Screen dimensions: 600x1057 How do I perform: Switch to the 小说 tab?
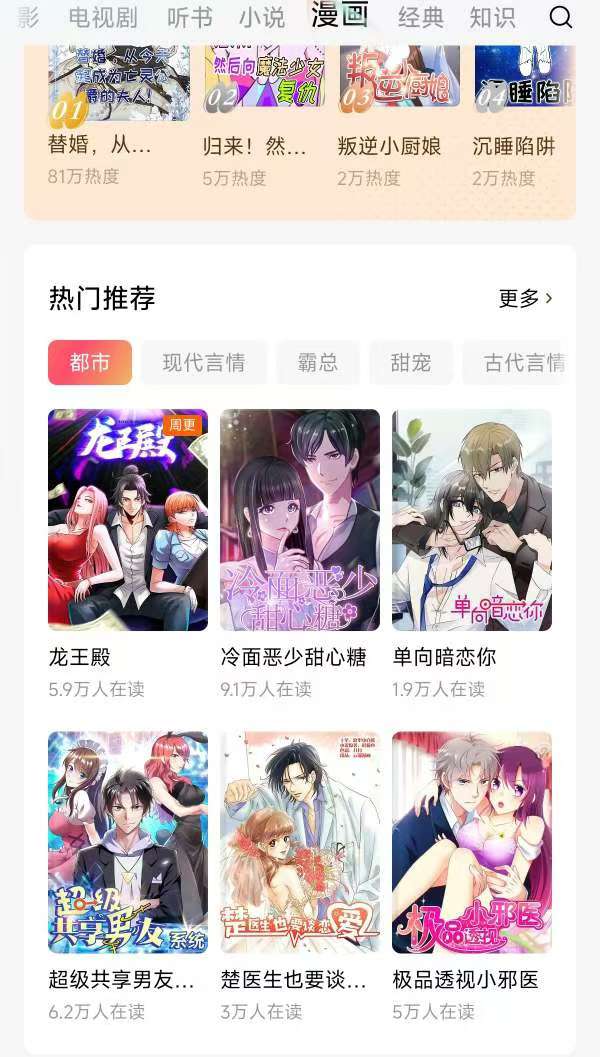click(x=261, y=17)
